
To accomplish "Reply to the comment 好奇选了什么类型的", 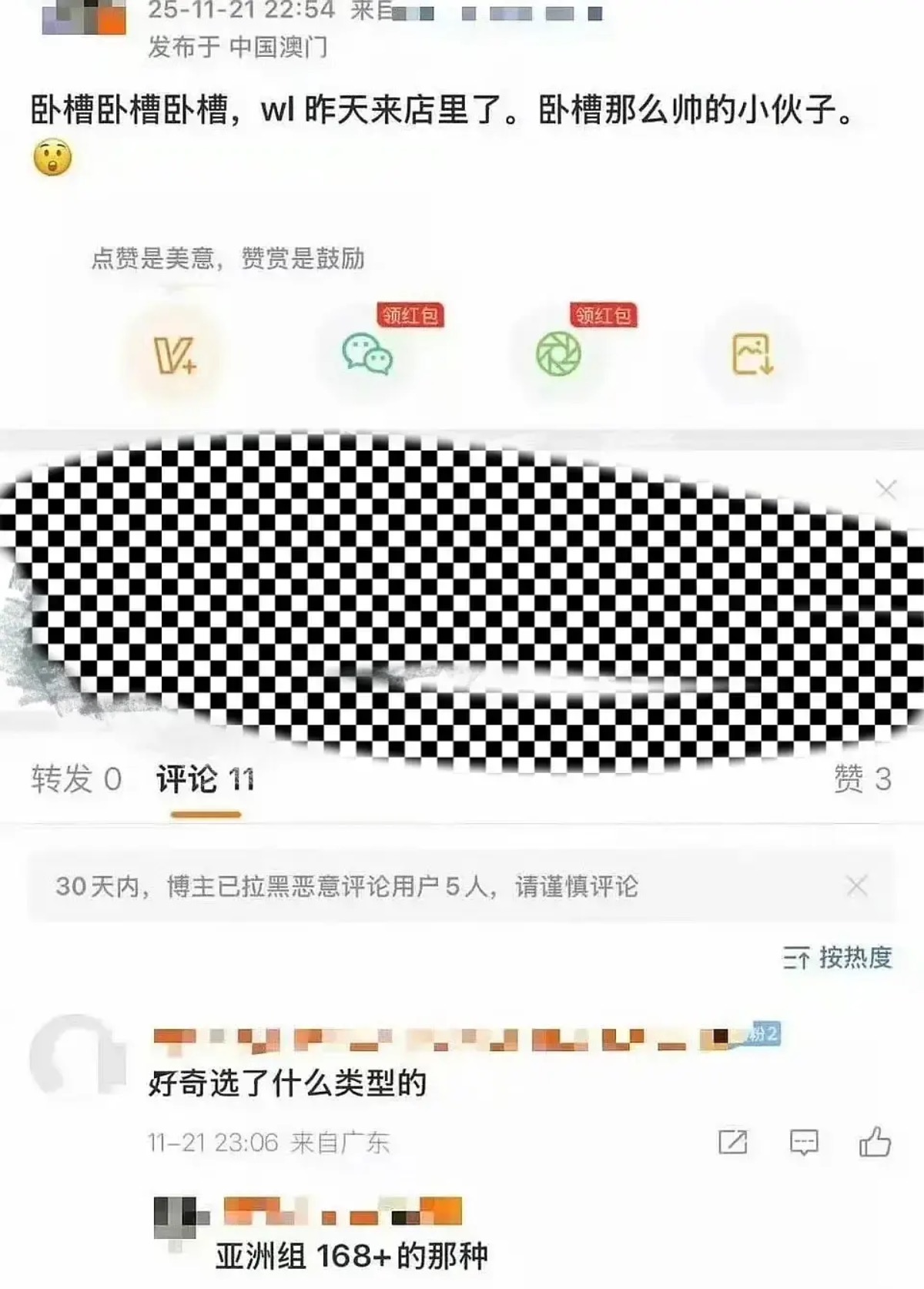I will click(x=804, y=1142).
